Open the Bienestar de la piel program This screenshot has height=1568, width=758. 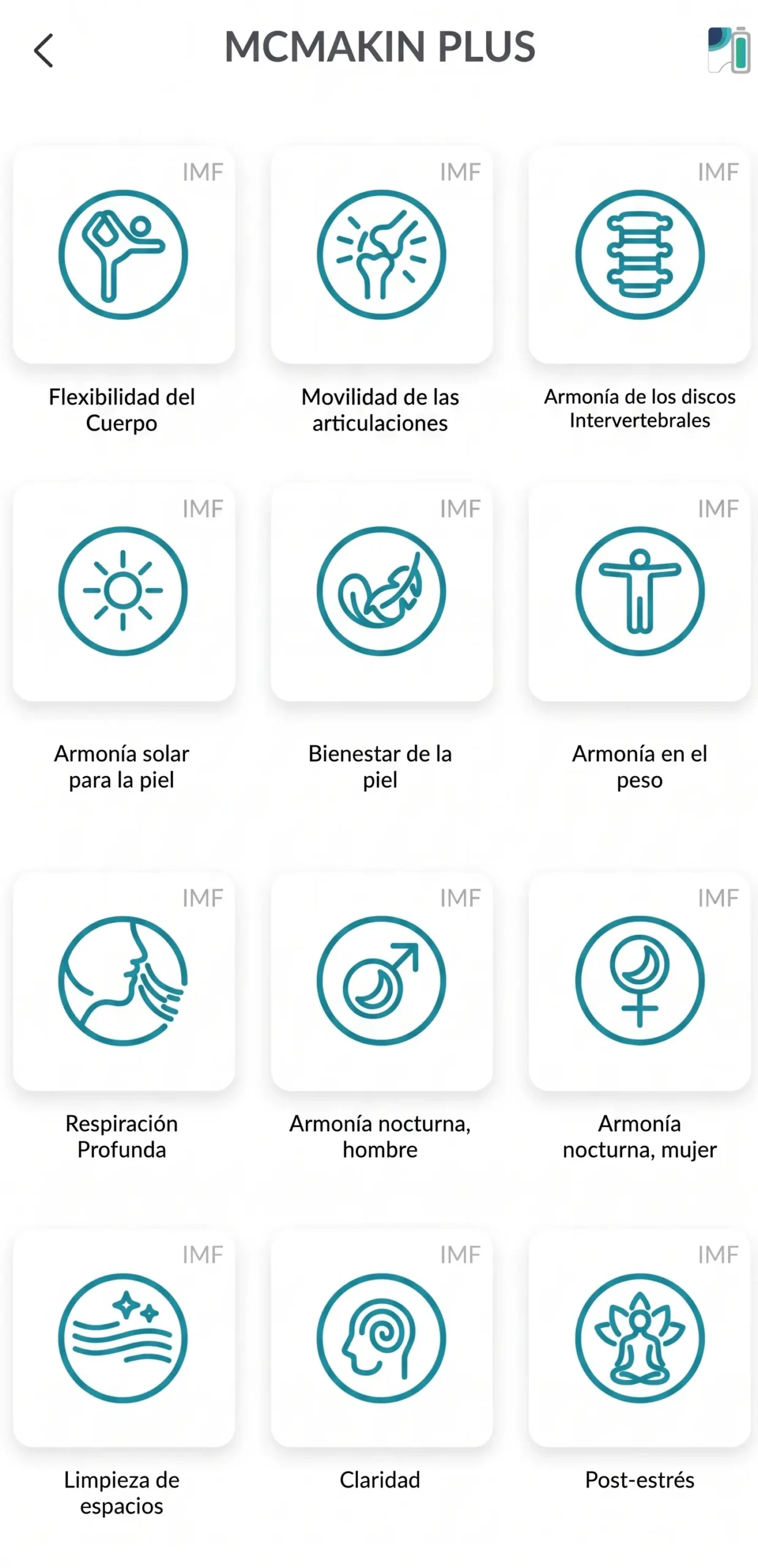[x=381, y=592]
